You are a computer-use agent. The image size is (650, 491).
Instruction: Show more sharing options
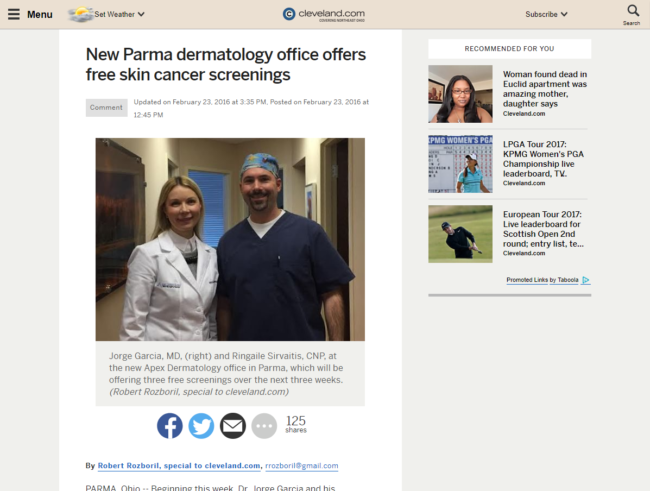pos(263,426)
